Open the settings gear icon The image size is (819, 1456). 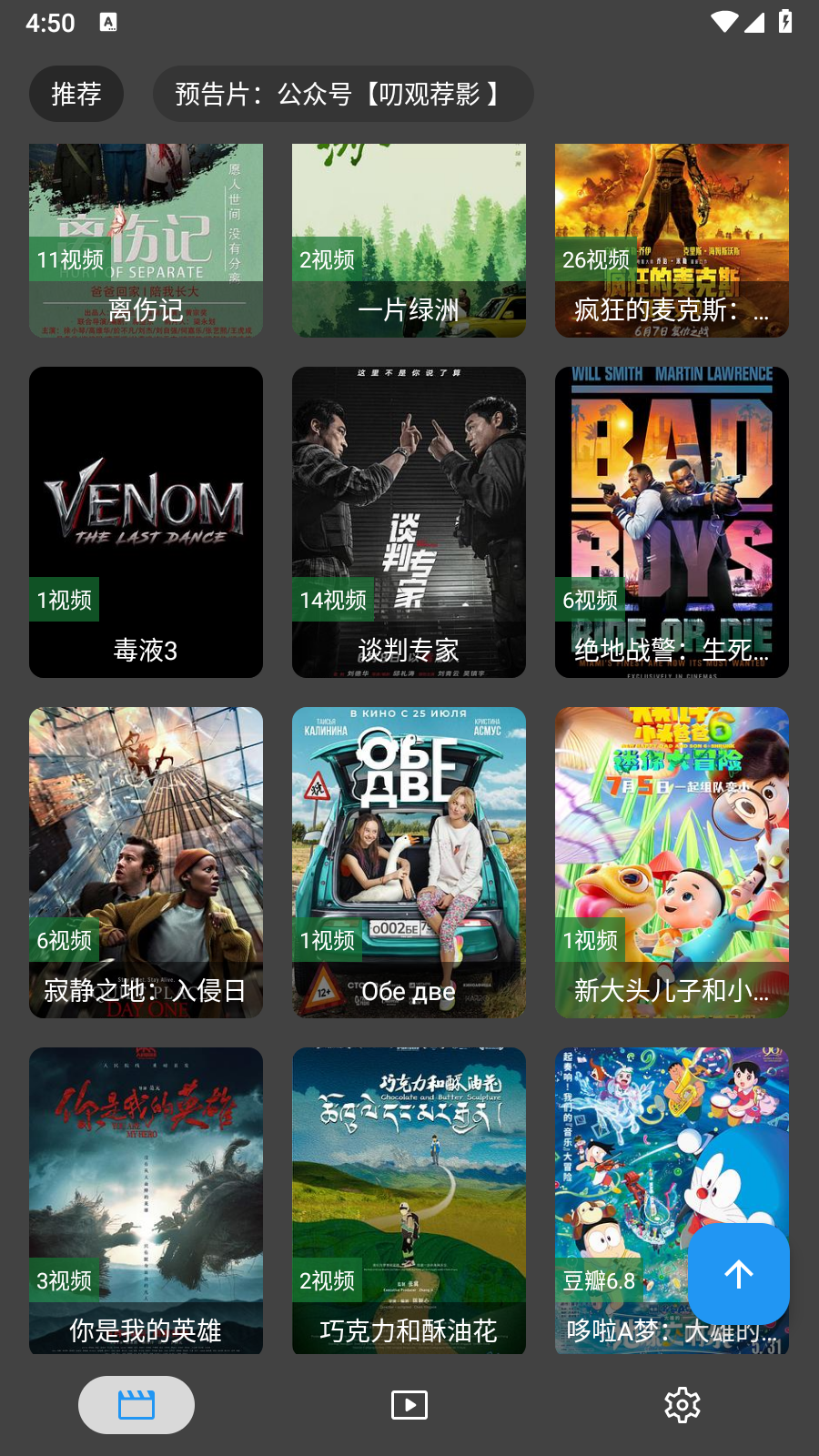click(682, 1404)
